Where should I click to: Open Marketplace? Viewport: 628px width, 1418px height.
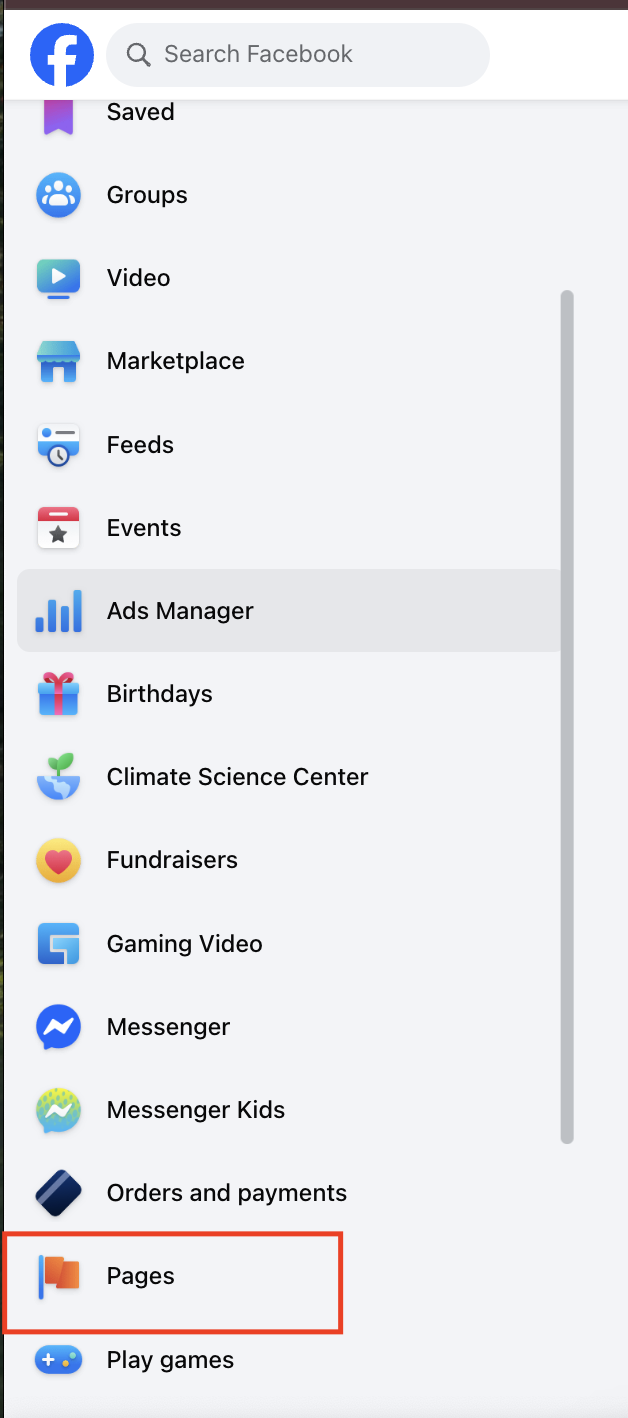175,361
